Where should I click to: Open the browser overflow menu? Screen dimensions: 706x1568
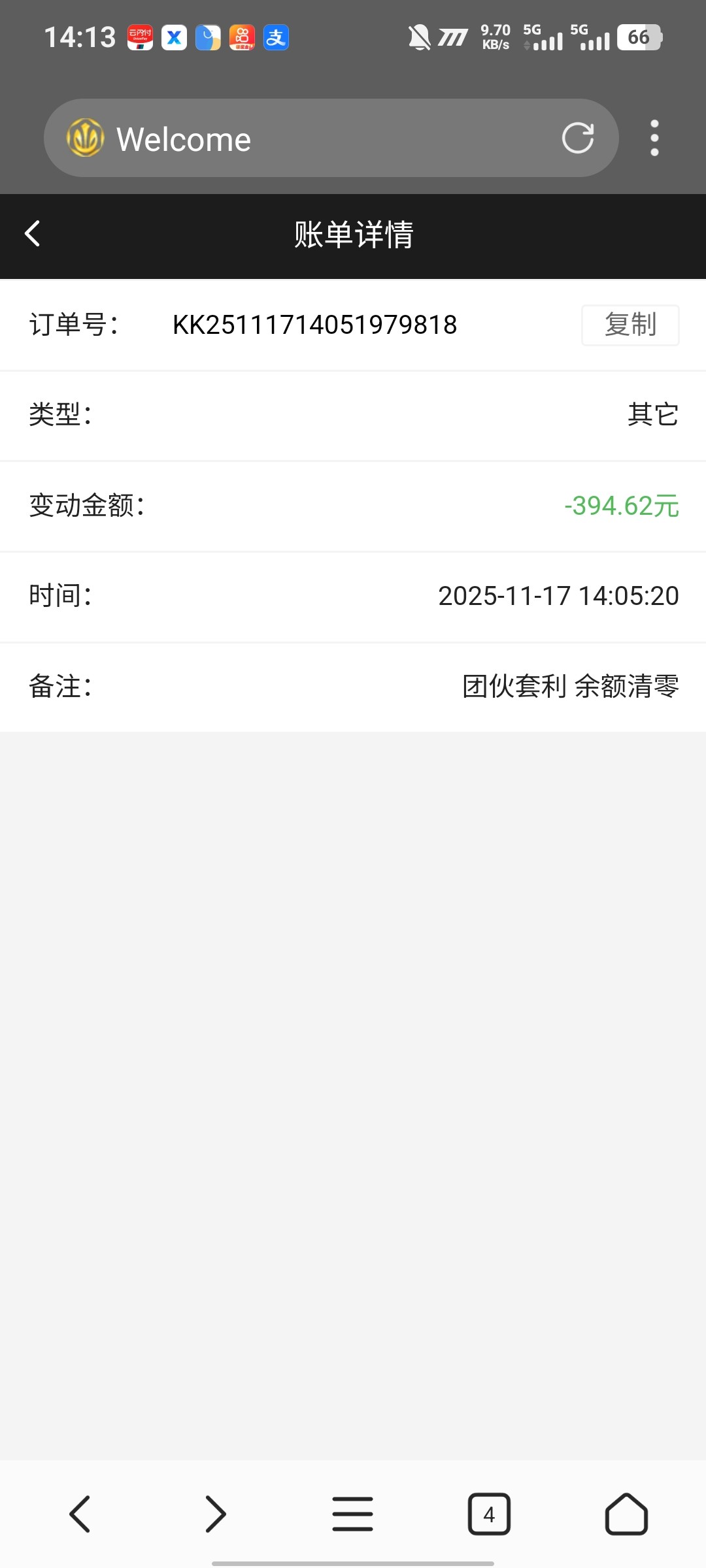point(654,138)
